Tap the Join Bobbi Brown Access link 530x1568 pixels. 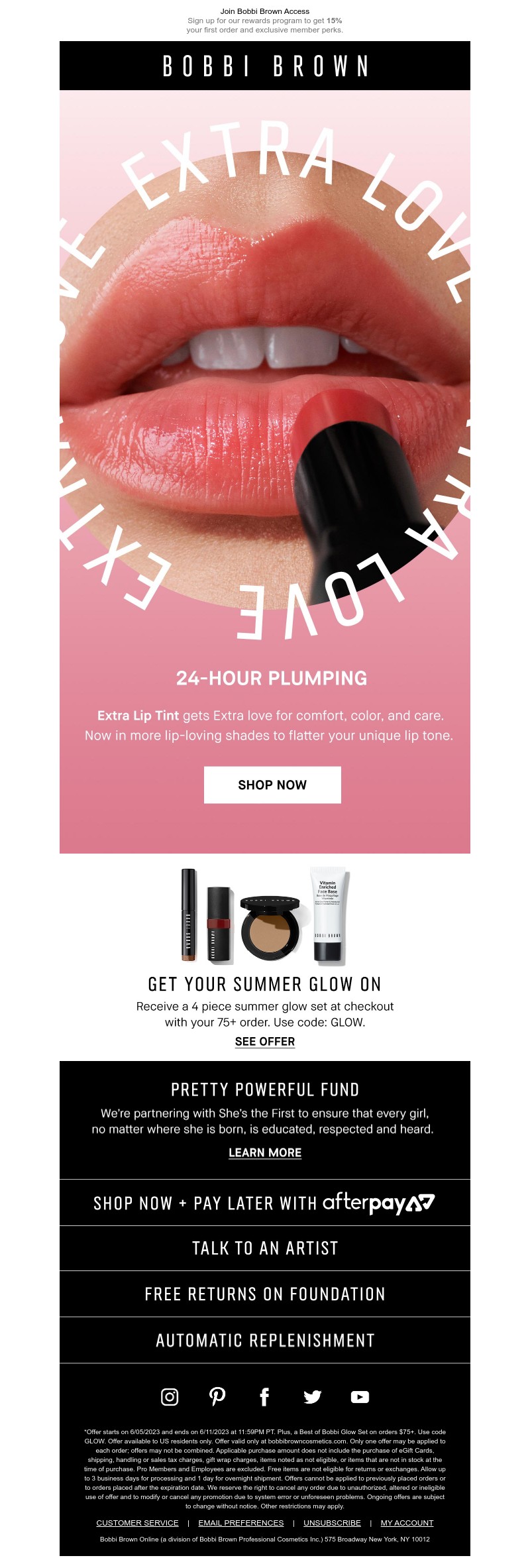pos(265,11)
